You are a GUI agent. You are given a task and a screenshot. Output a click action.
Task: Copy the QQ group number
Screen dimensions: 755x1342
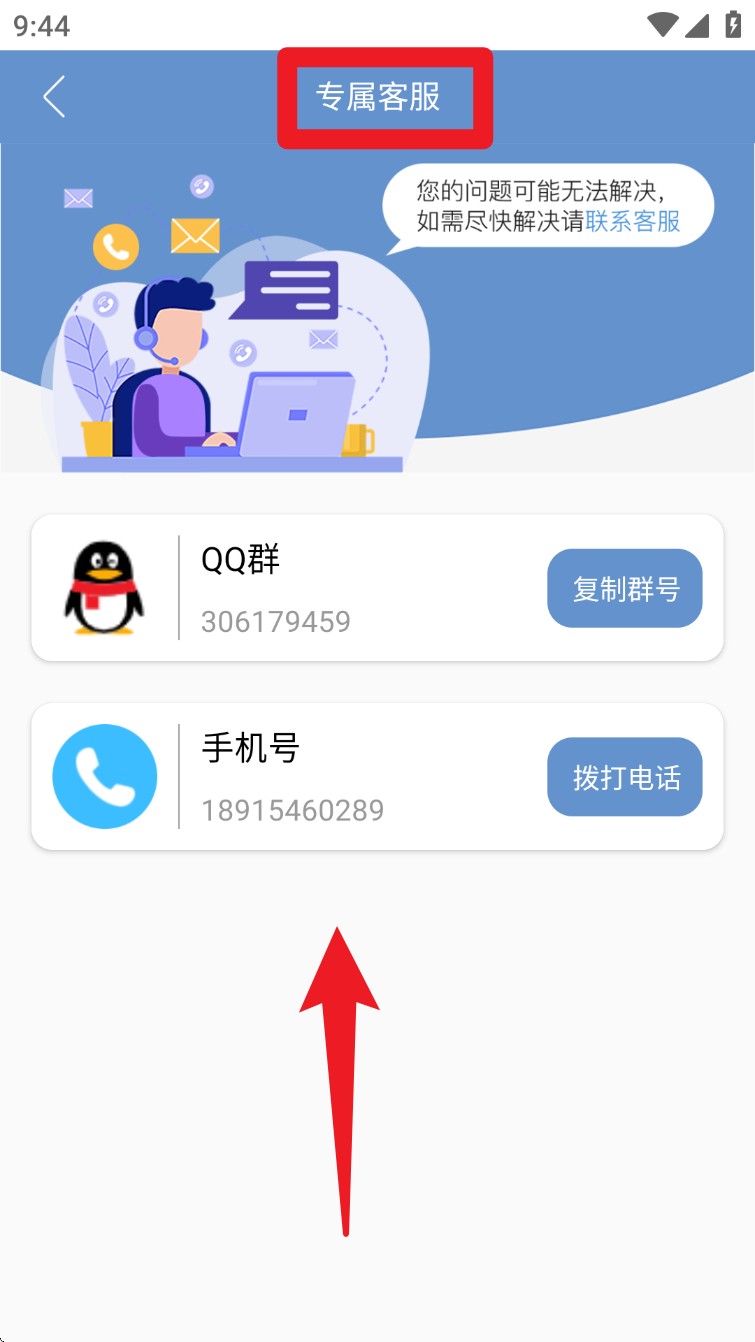(624, 589)
